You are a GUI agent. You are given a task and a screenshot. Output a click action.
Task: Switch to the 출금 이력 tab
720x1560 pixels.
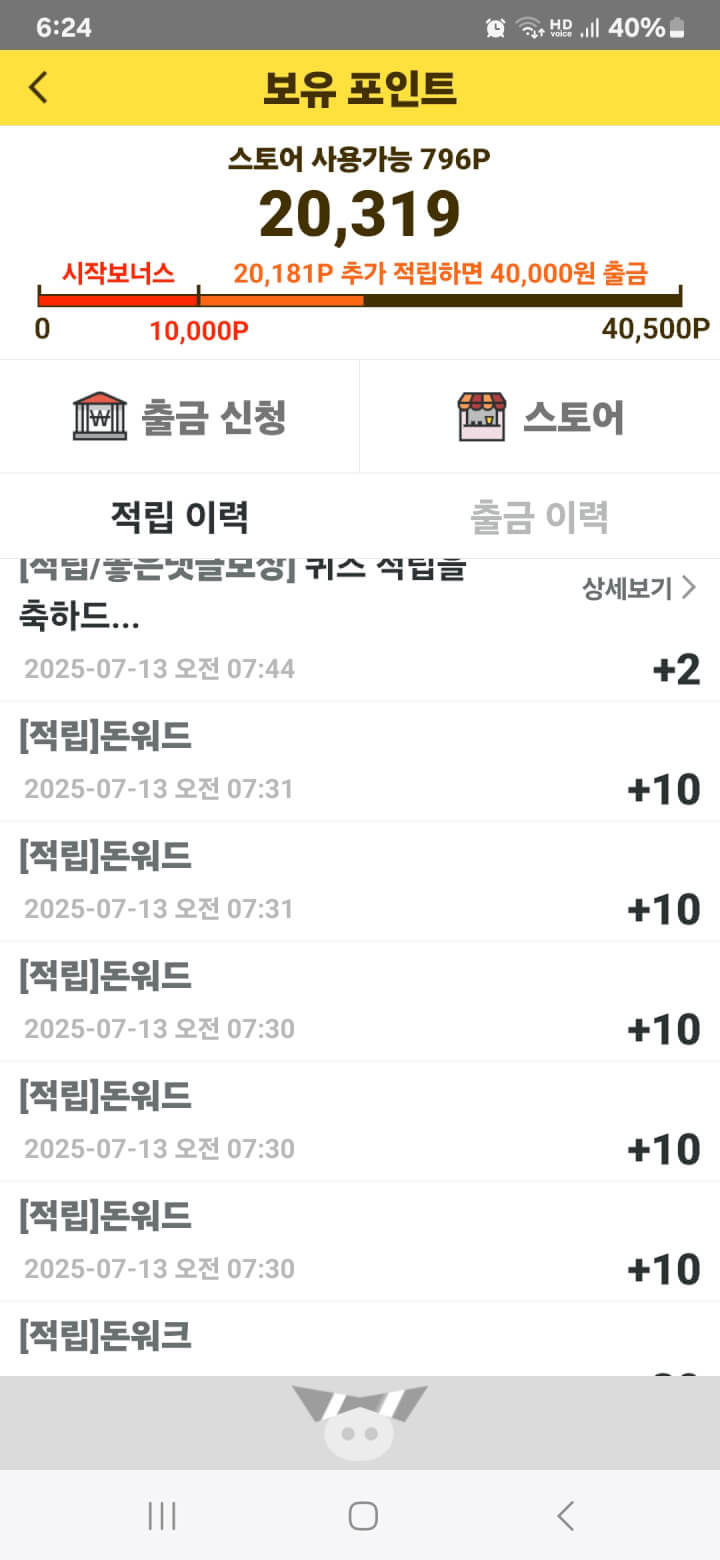540,517
